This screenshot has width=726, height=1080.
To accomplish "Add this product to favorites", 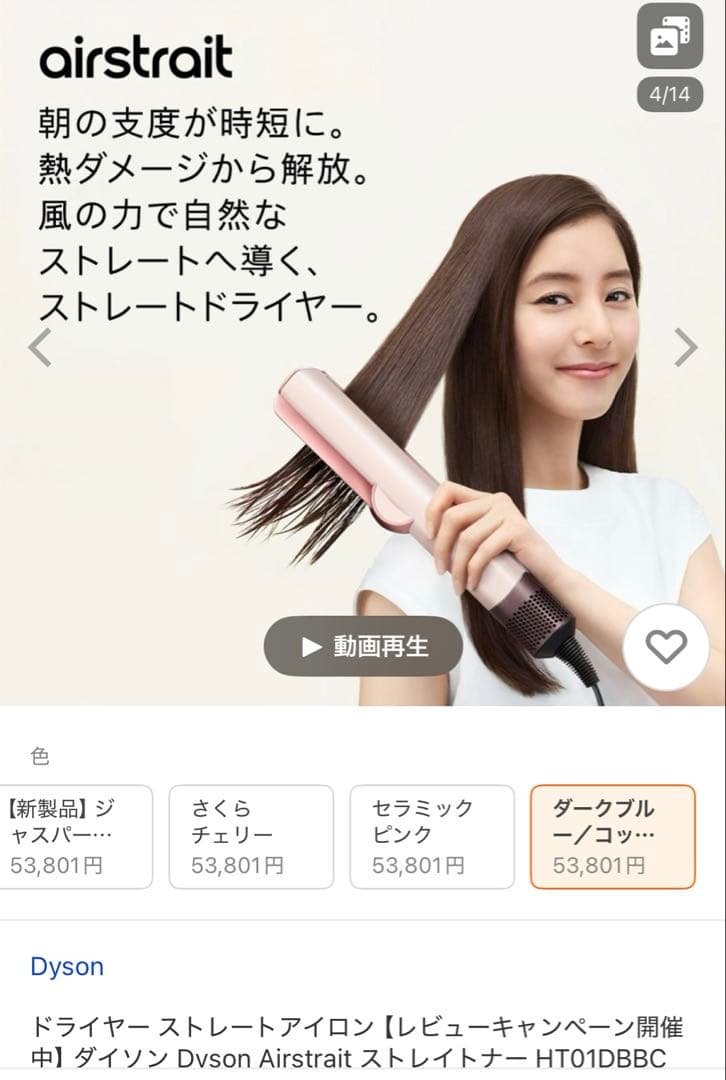I will 666,647.
